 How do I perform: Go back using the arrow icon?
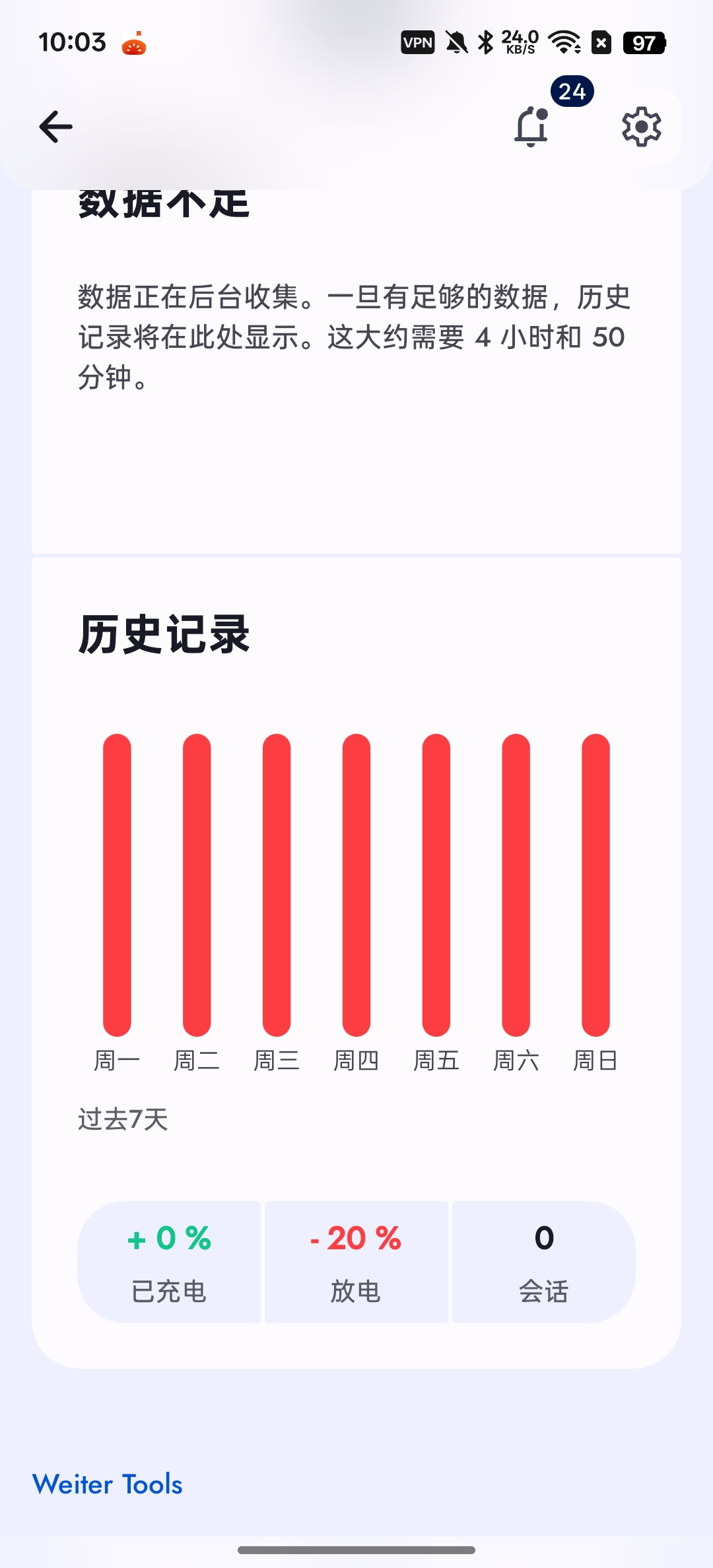[x=56, y=127]
